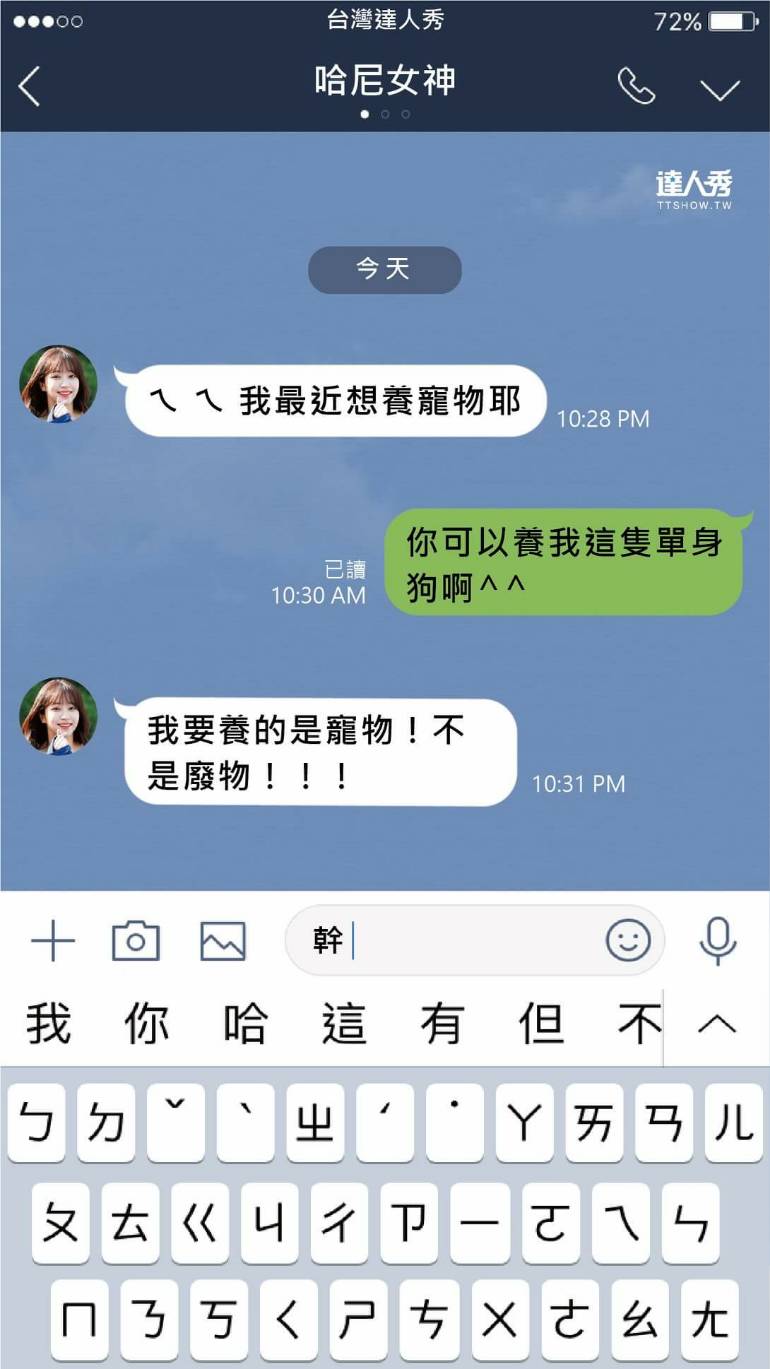Open the emoji sticker picker
The height and width of the screenshot is (1369, 770).
[x=628, y=941]
